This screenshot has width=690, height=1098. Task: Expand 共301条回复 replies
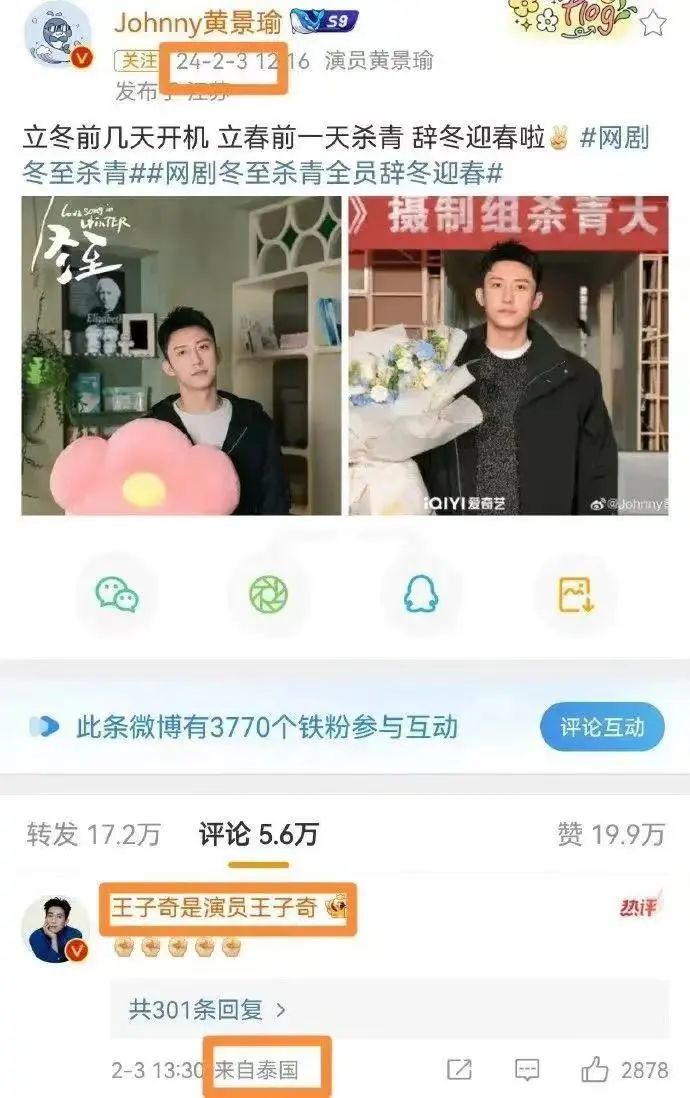[208, 1009]
